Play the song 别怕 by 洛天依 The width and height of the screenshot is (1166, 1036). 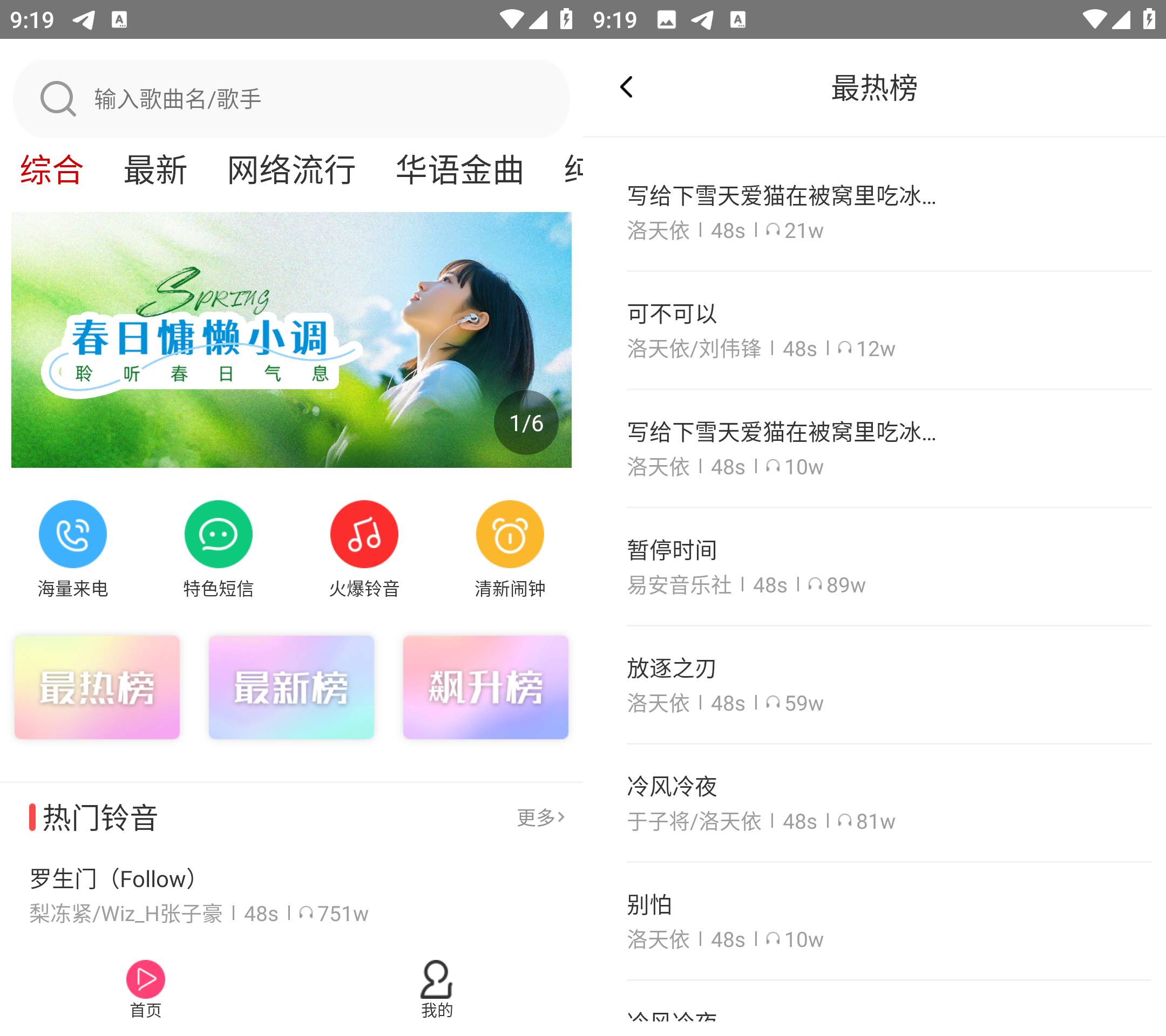click(887, 921)
